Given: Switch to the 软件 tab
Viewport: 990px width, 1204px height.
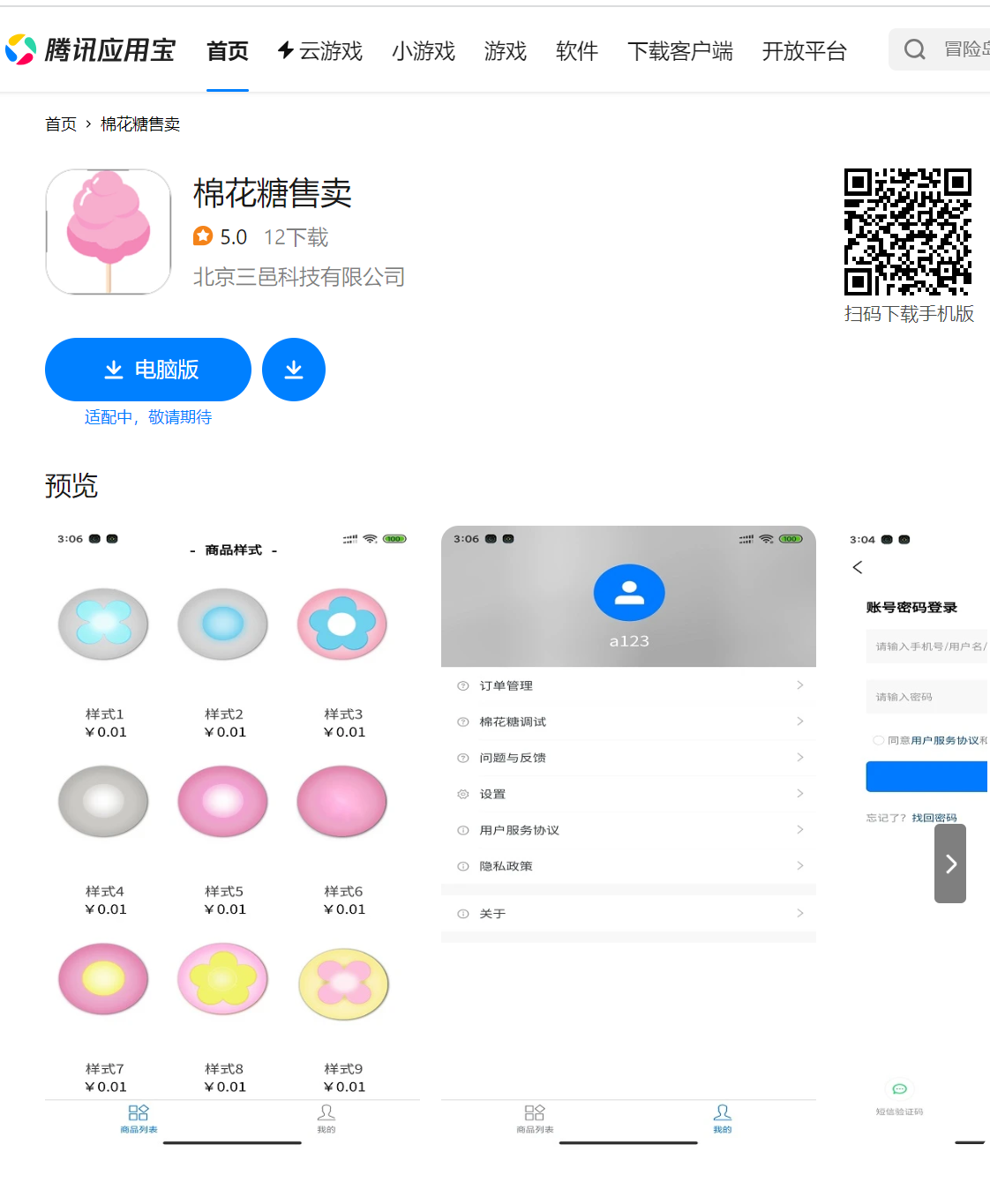Looking at the screenshot, I should (576, 51).
